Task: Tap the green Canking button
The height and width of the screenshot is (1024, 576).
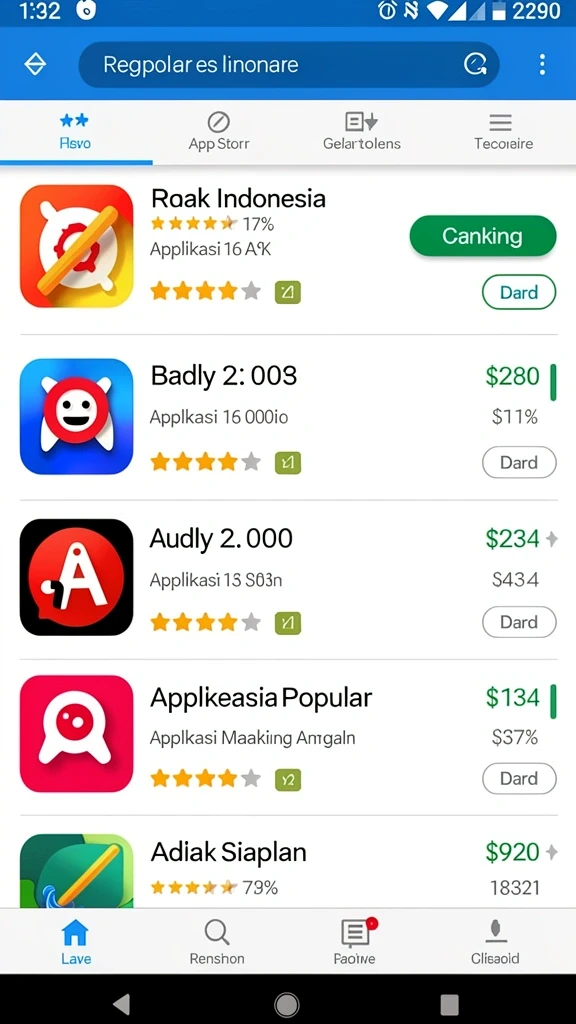Action: [483, 236]
